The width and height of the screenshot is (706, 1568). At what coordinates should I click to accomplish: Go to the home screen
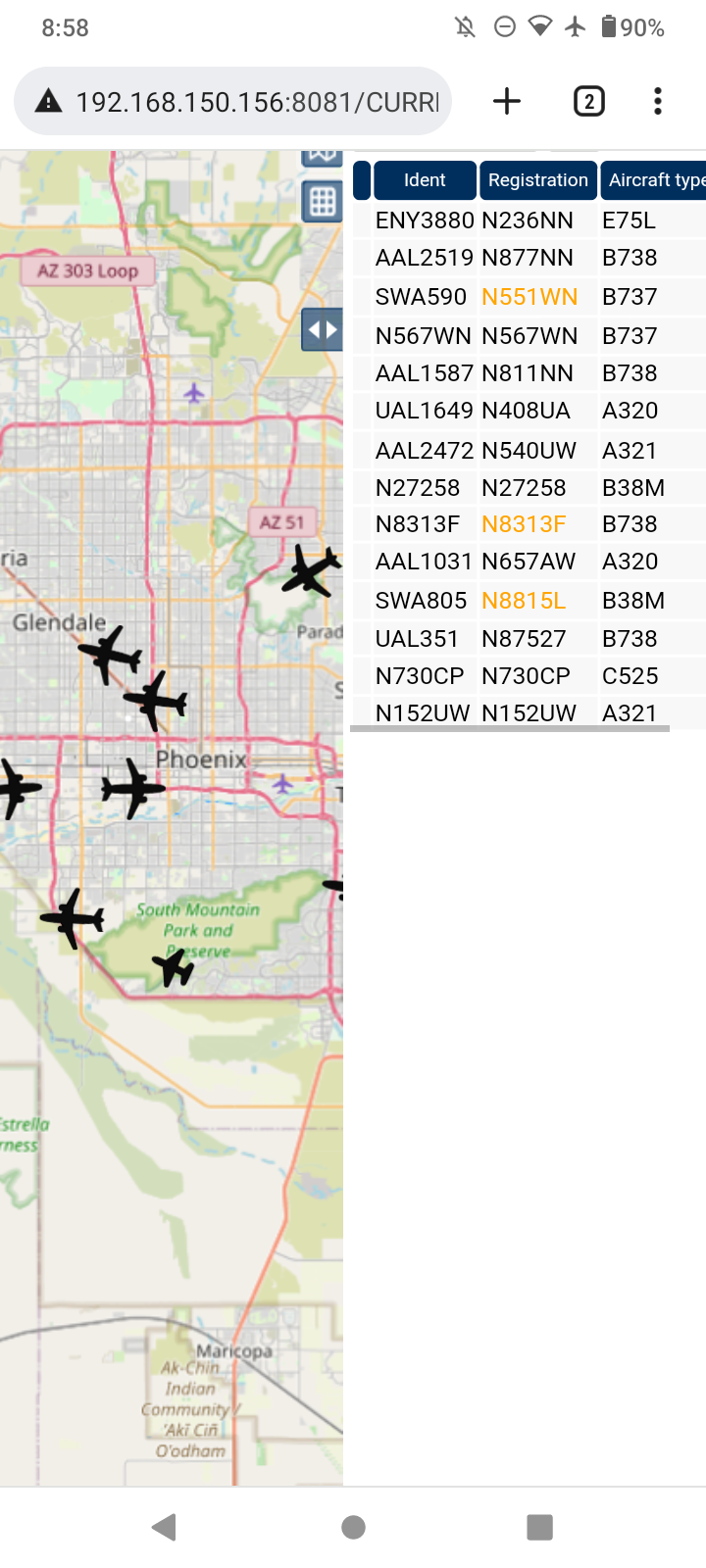pyautogui.click(x=353, y=1527)
